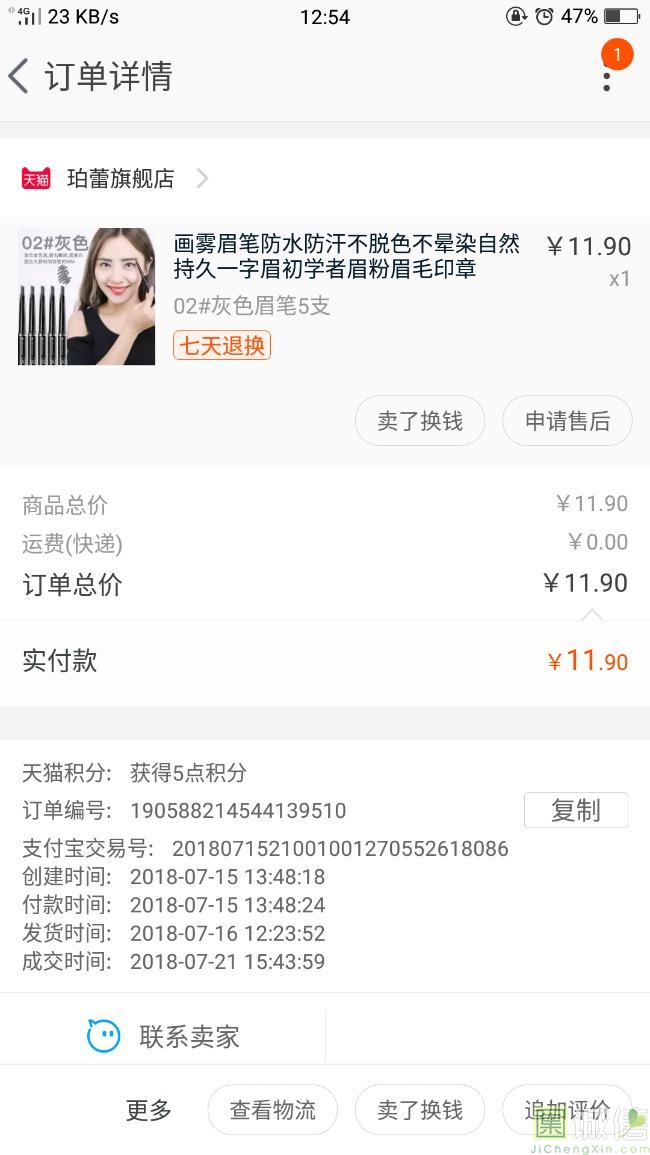Screen dimensions: 650x1155
Task: Add a follow-up review via 追加评价
Action: point(566,1109)
